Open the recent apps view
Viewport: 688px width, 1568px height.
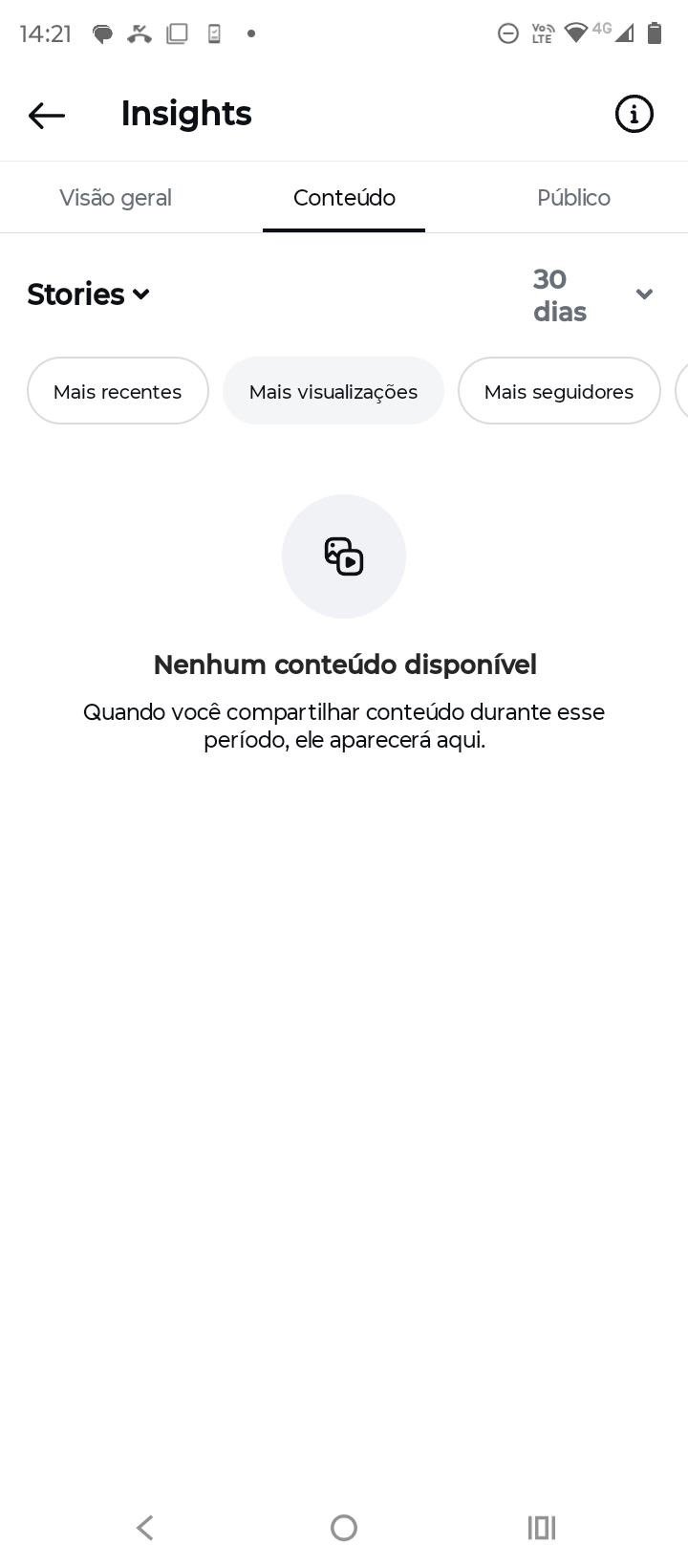click(542, 1528)
